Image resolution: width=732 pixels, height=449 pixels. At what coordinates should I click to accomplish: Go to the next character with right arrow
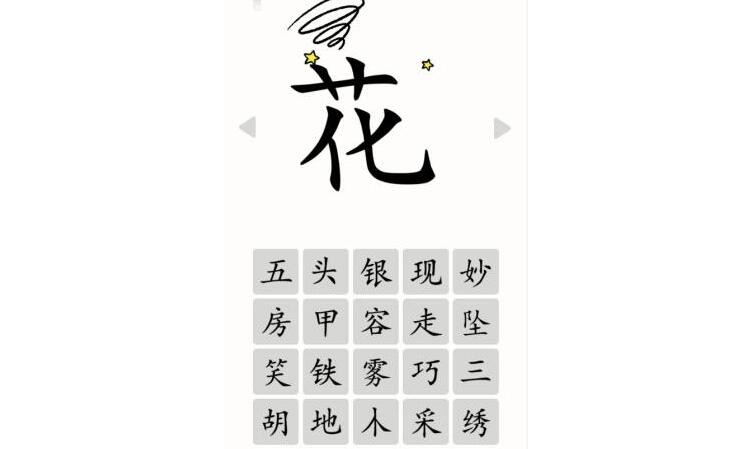click(x=502, y=128)
